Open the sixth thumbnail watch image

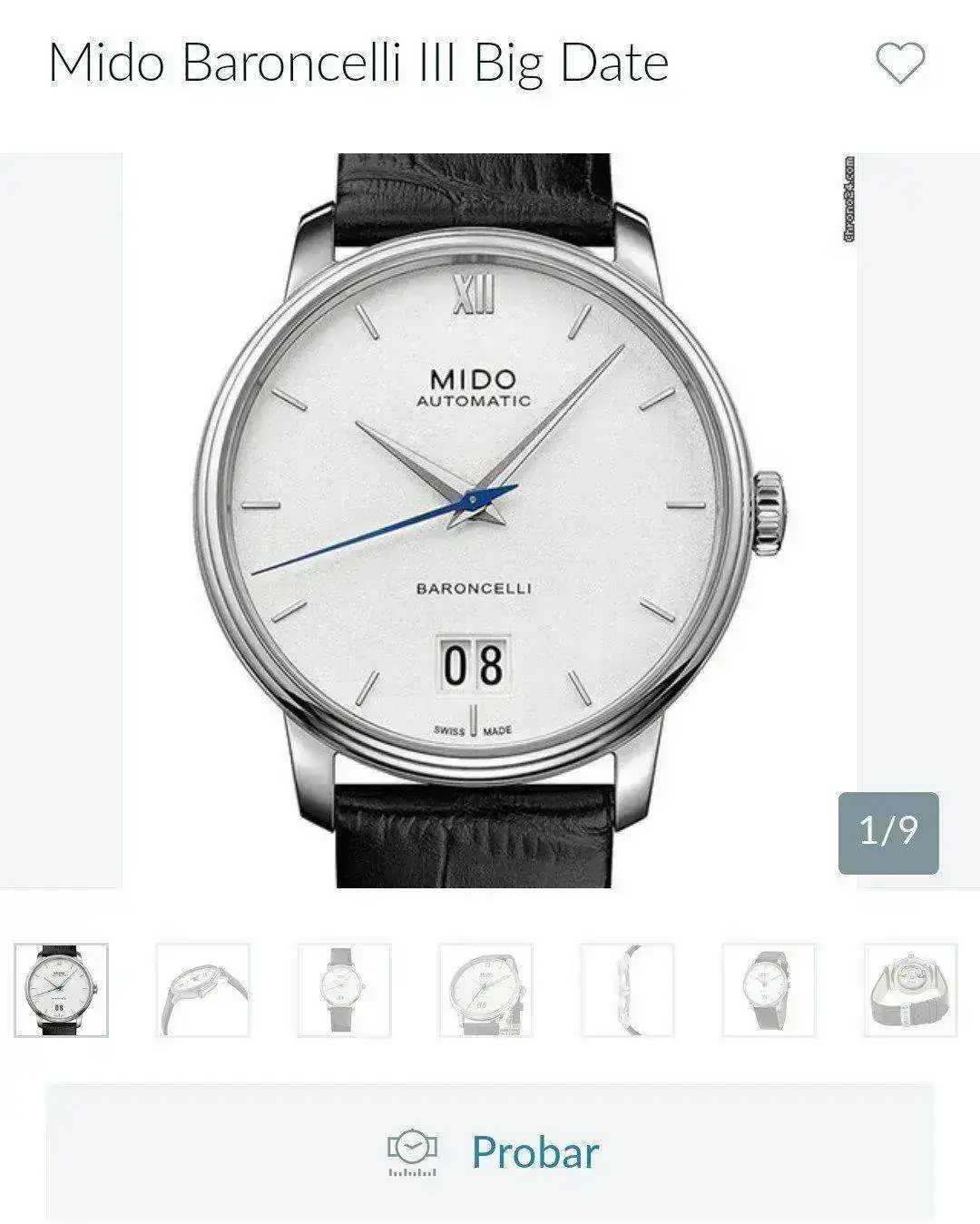769,990
